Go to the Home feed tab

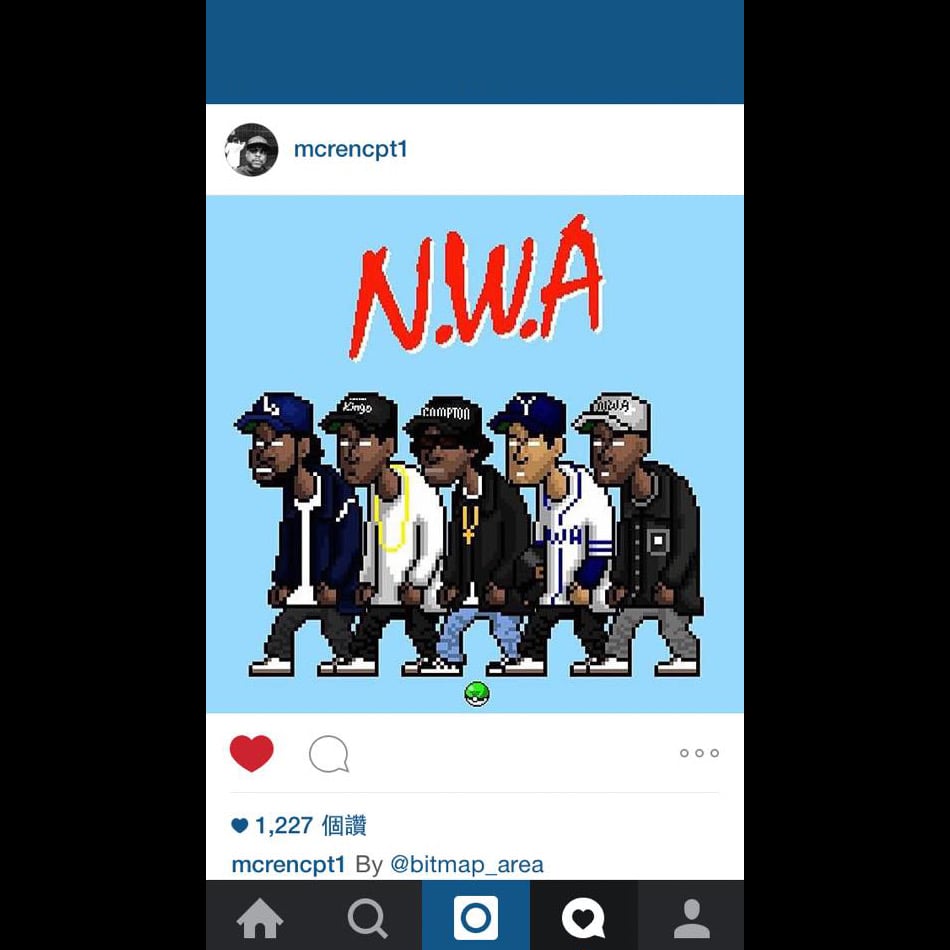(260, 917)
